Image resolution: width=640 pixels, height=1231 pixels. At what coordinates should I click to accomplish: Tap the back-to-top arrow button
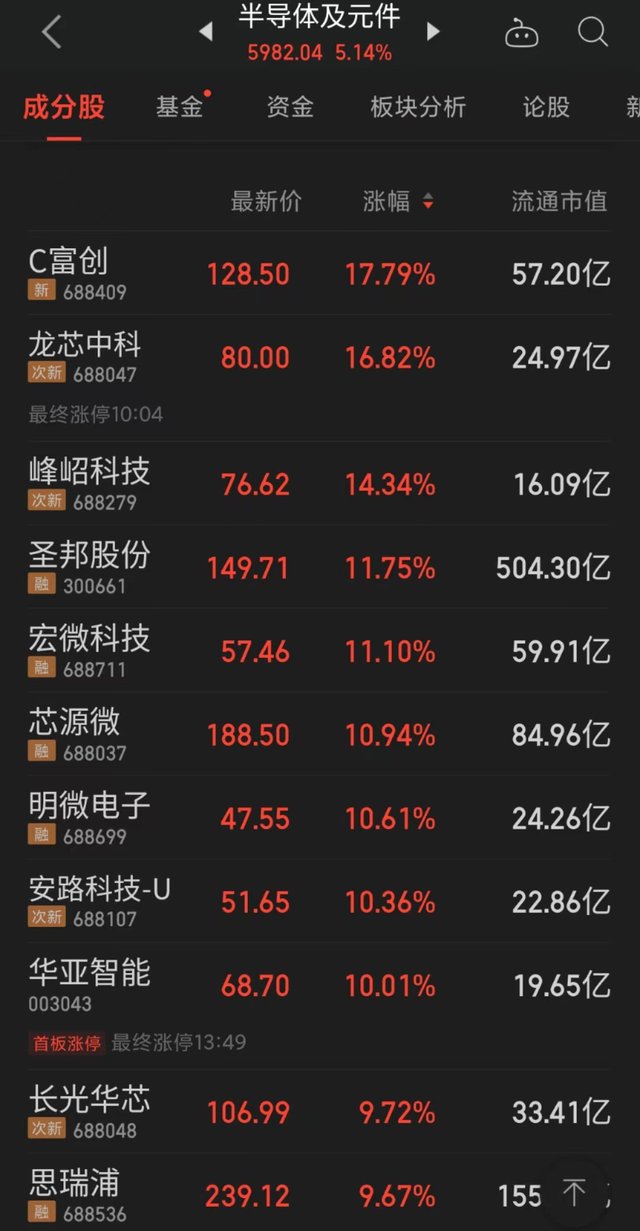tap(574, 1191)
